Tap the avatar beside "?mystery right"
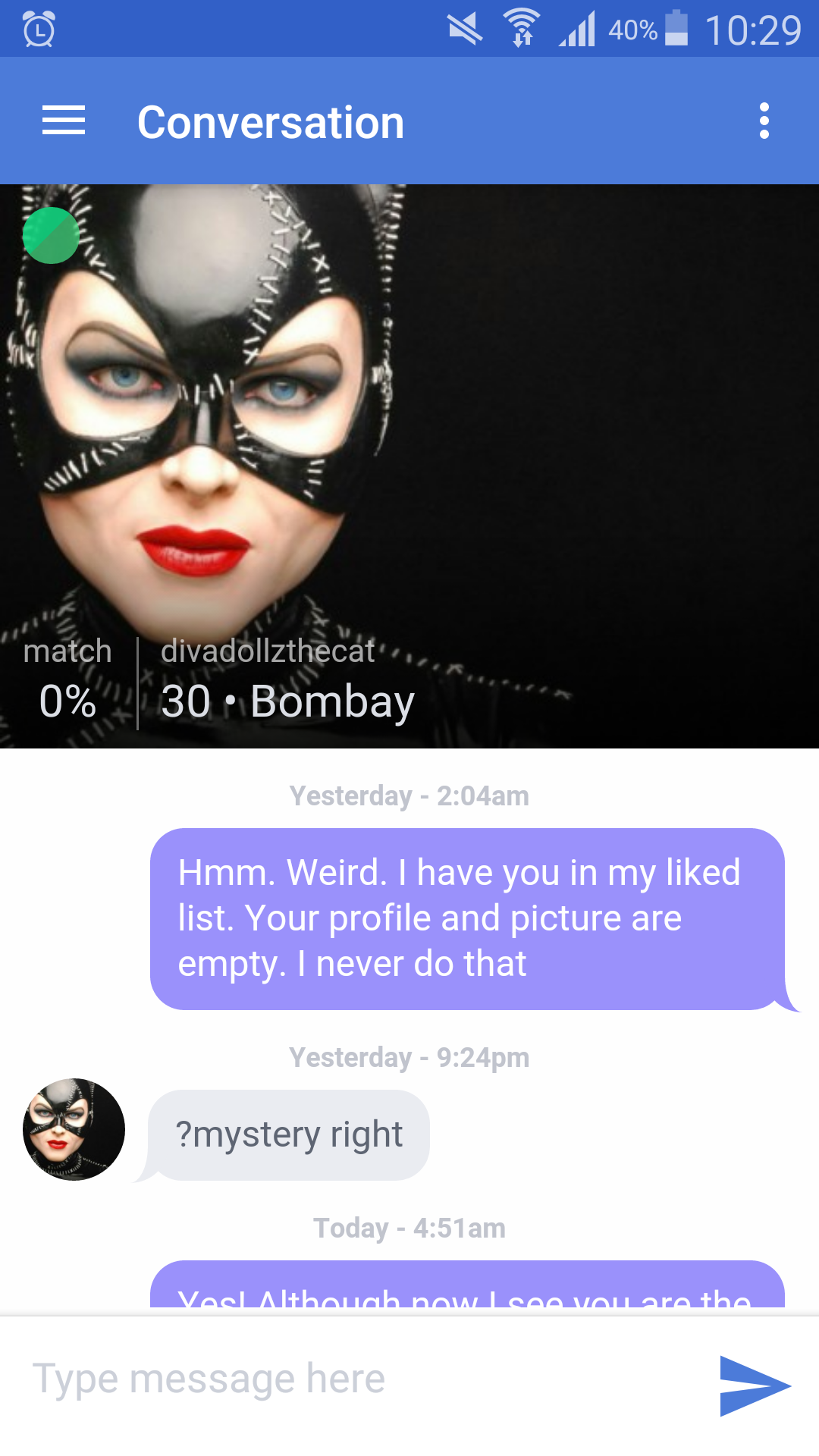819x1456 pixels. [74, 1129]
